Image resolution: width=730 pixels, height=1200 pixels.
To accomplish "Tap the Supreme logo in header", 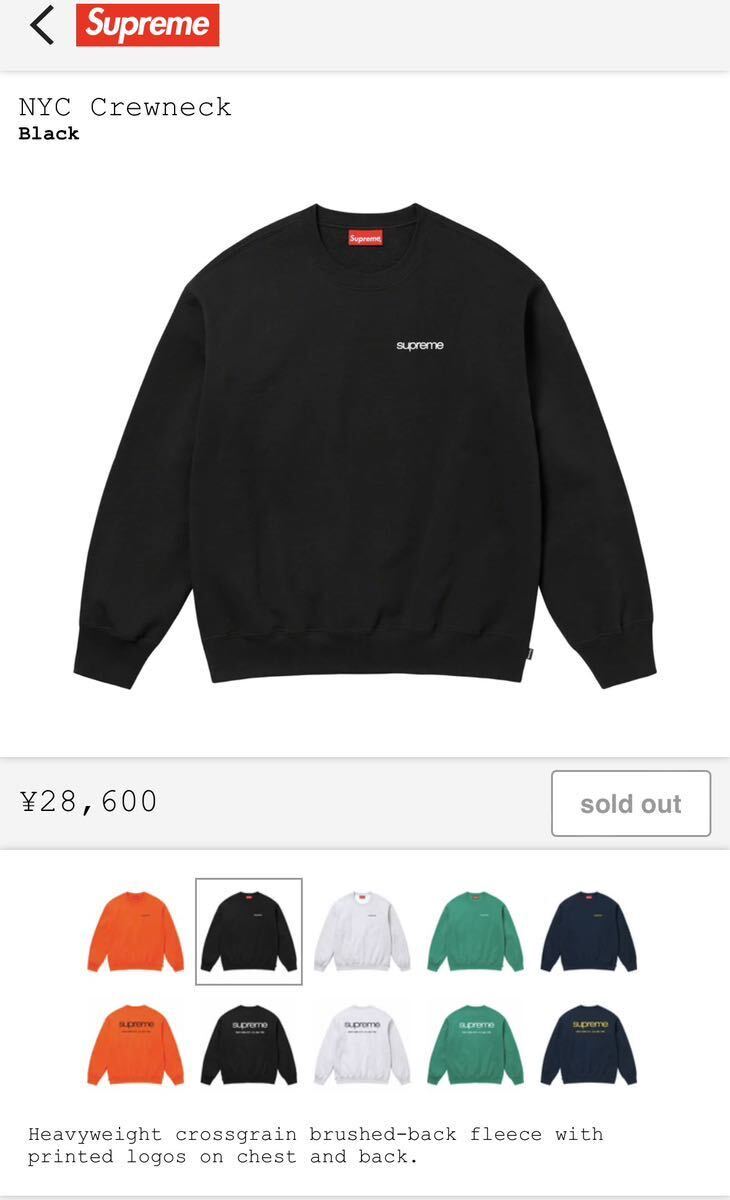I will pos(147,25).
